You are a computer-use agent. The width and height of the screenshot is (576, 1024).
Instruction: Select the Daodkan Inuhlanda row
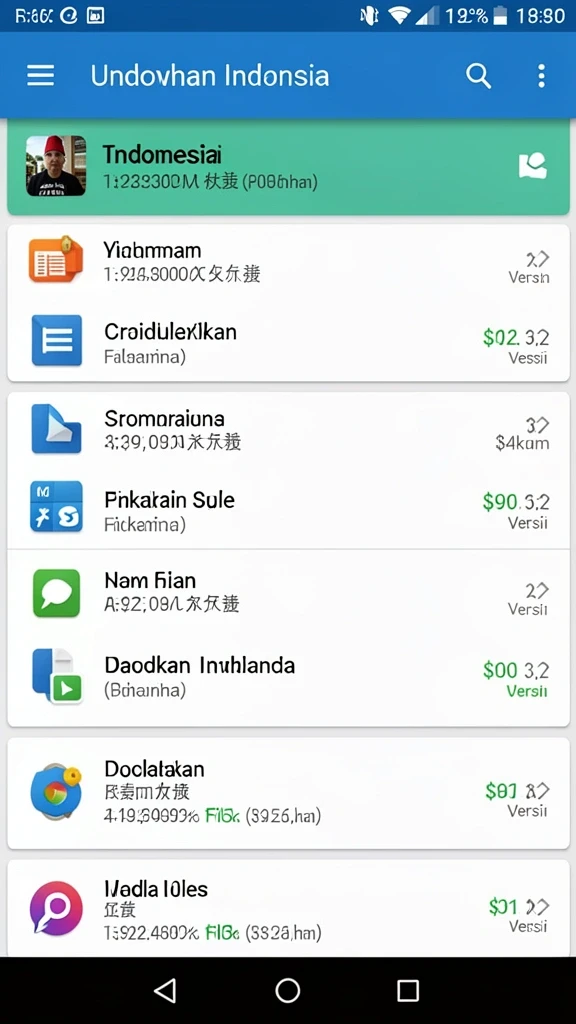point(288,679)
